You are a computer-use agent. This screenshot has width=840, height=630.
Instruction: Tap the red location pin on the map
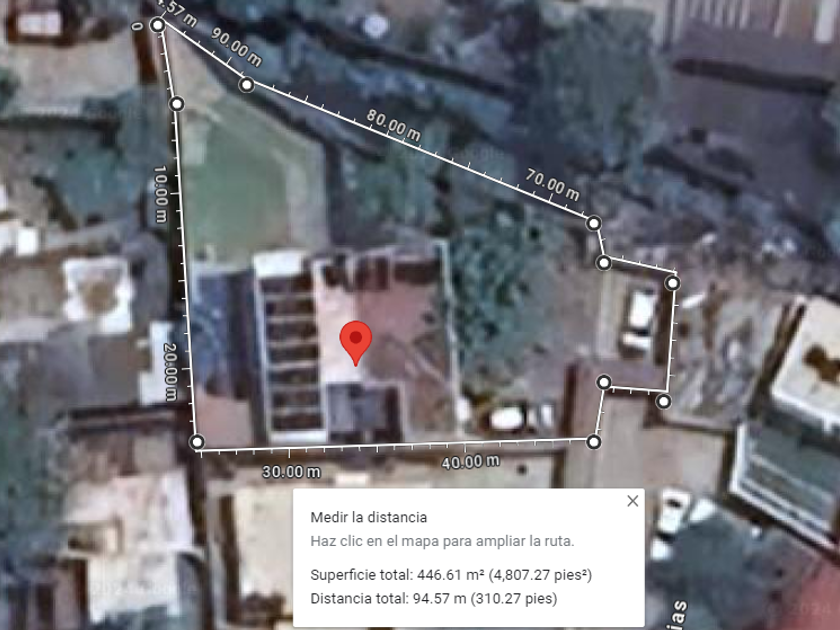[x=355, y=340]
